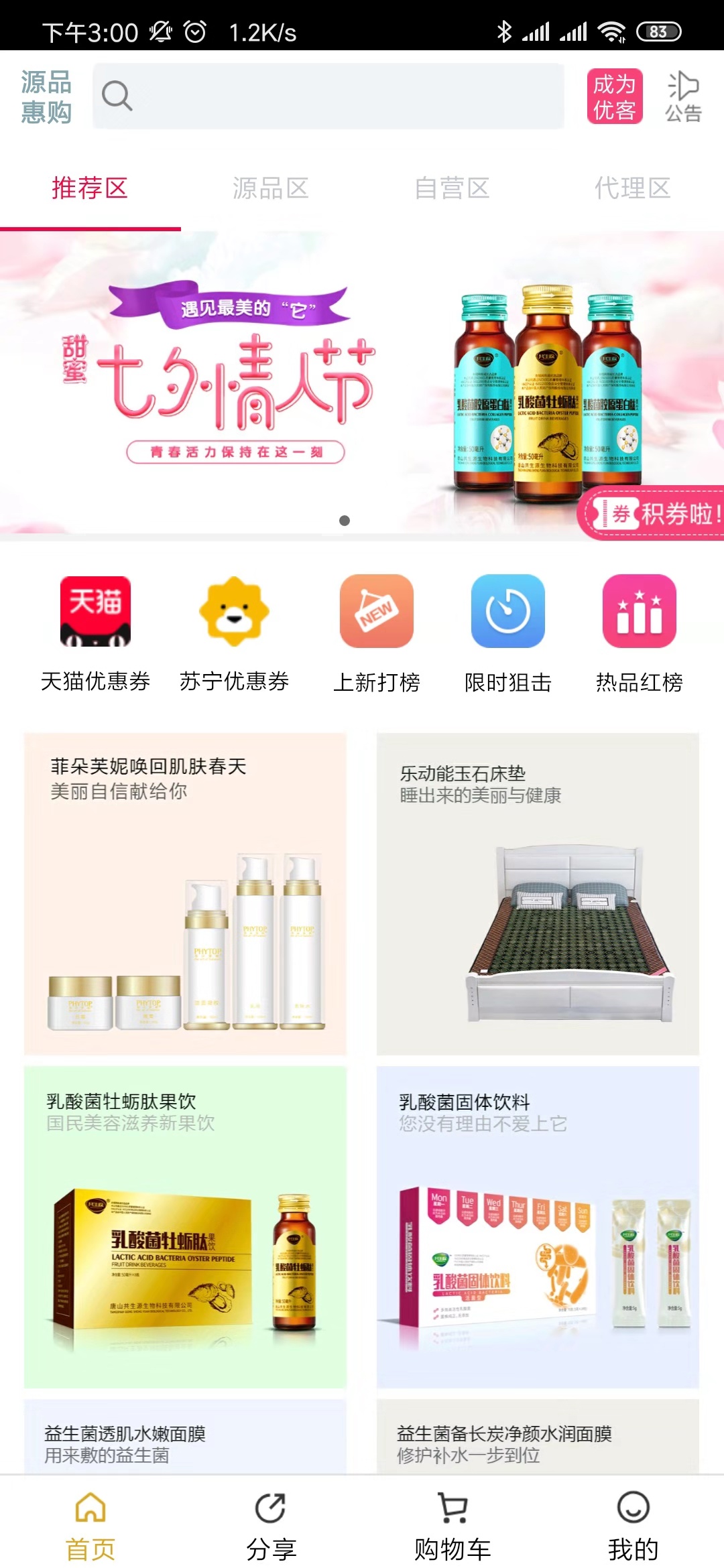View the 乳酸菌牡蛎肽果饮 product card
Viewport: 724px width, 1568px height.
tap(186, 1226)
